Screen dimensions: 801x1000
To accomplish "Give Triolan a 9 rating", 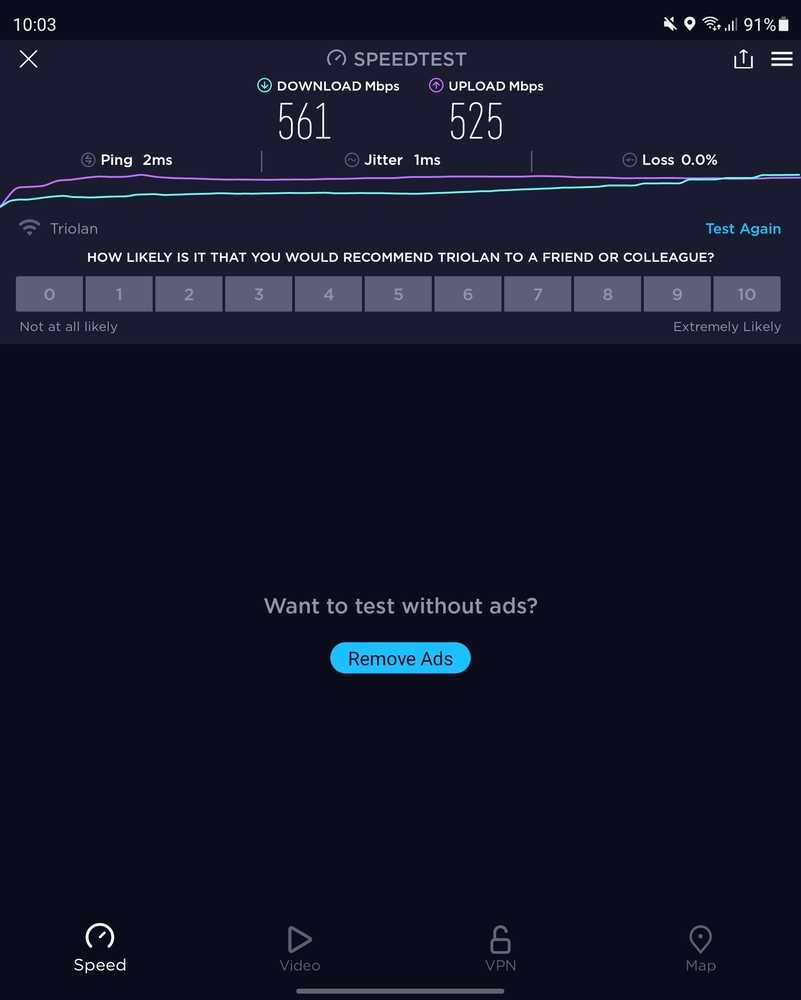I will coord(677,294).
